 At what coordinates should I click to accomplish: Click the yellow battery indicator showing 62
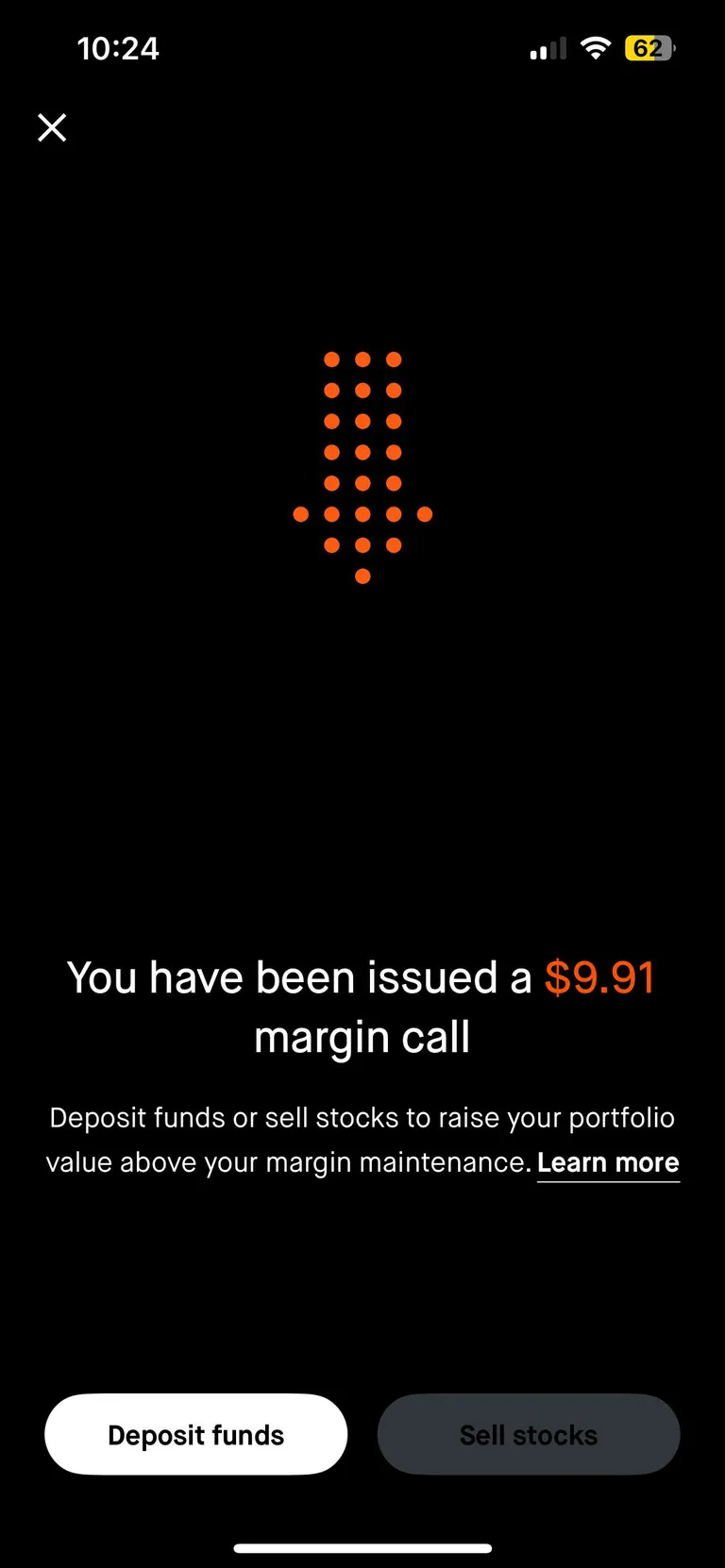648,47
